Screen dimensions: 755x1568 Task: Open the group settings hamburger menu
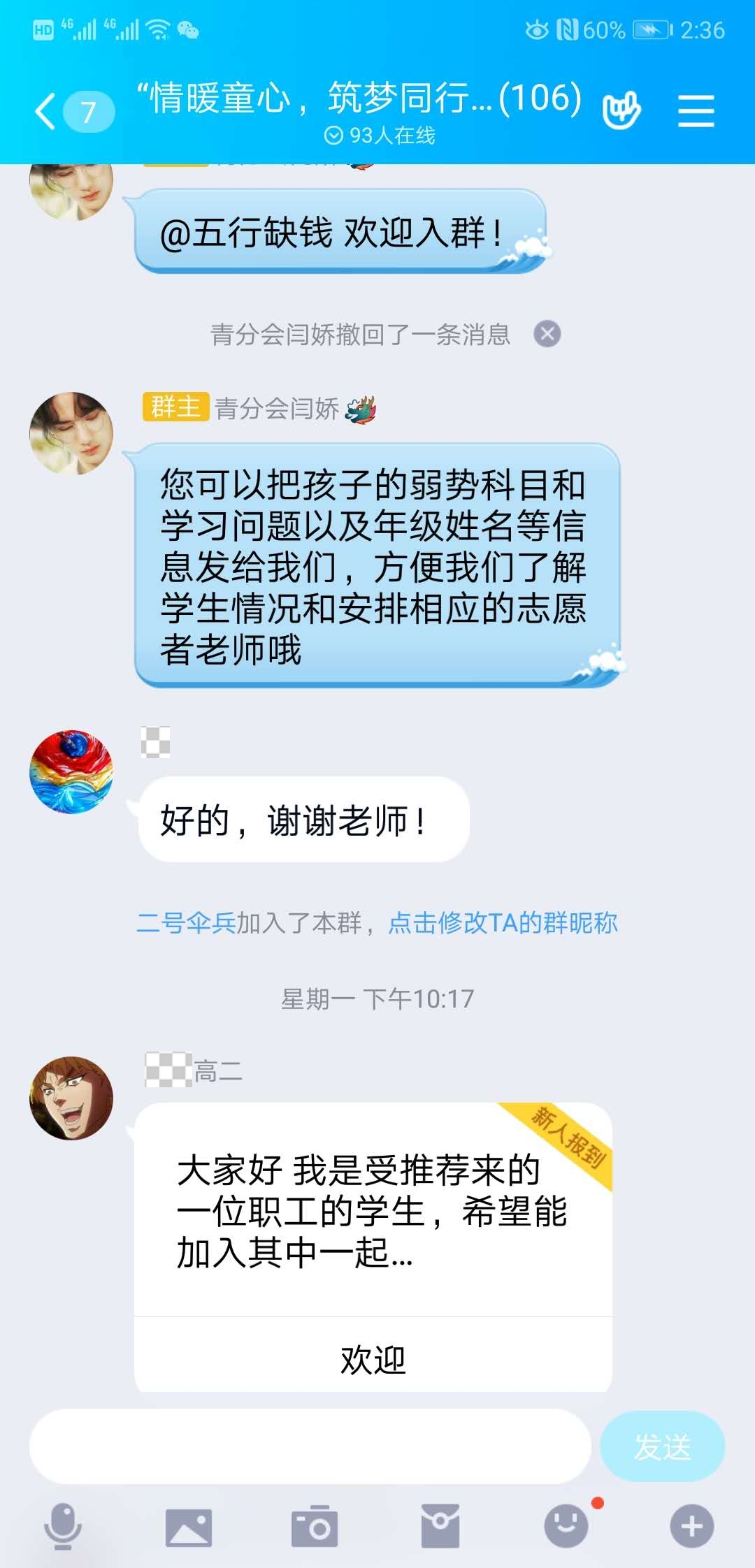[x=696, y=111]
